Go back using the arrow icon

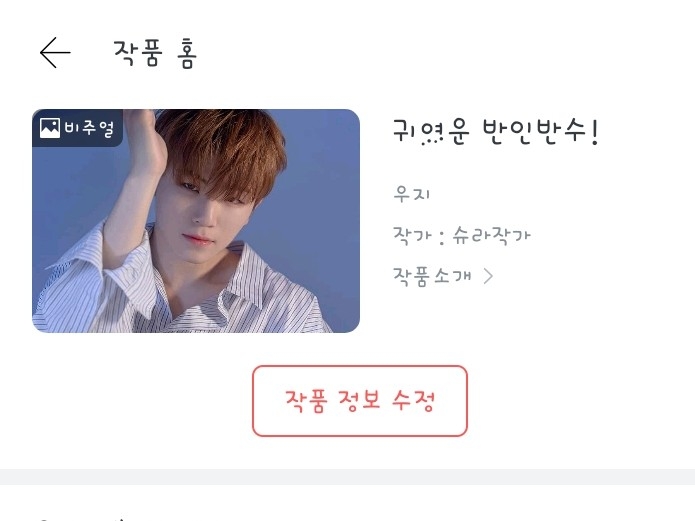click(x=55, y=53)
